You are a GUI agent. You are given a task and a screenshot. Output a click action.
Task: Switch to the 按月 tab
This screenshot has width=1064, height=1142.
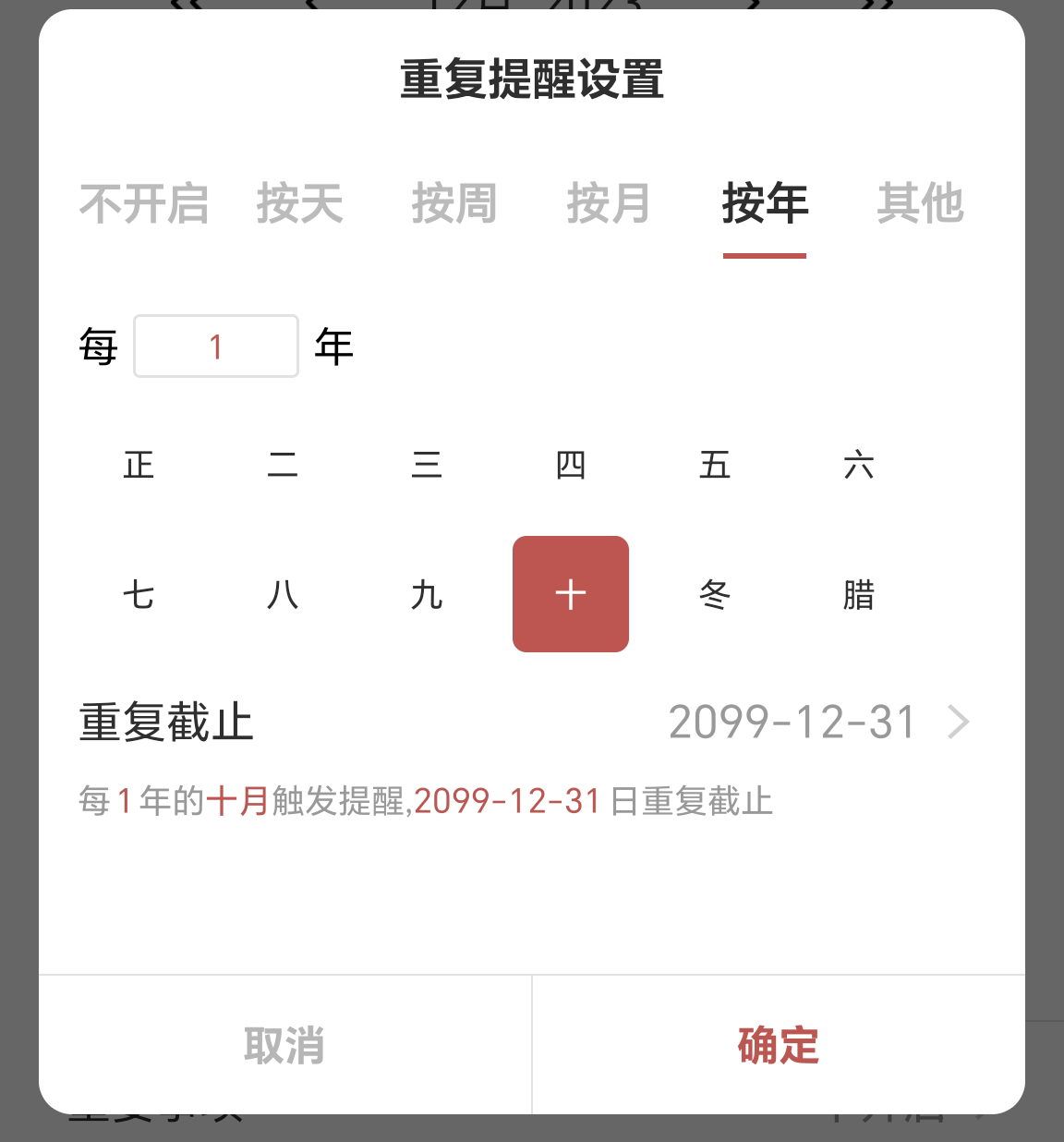pos(609,203)
